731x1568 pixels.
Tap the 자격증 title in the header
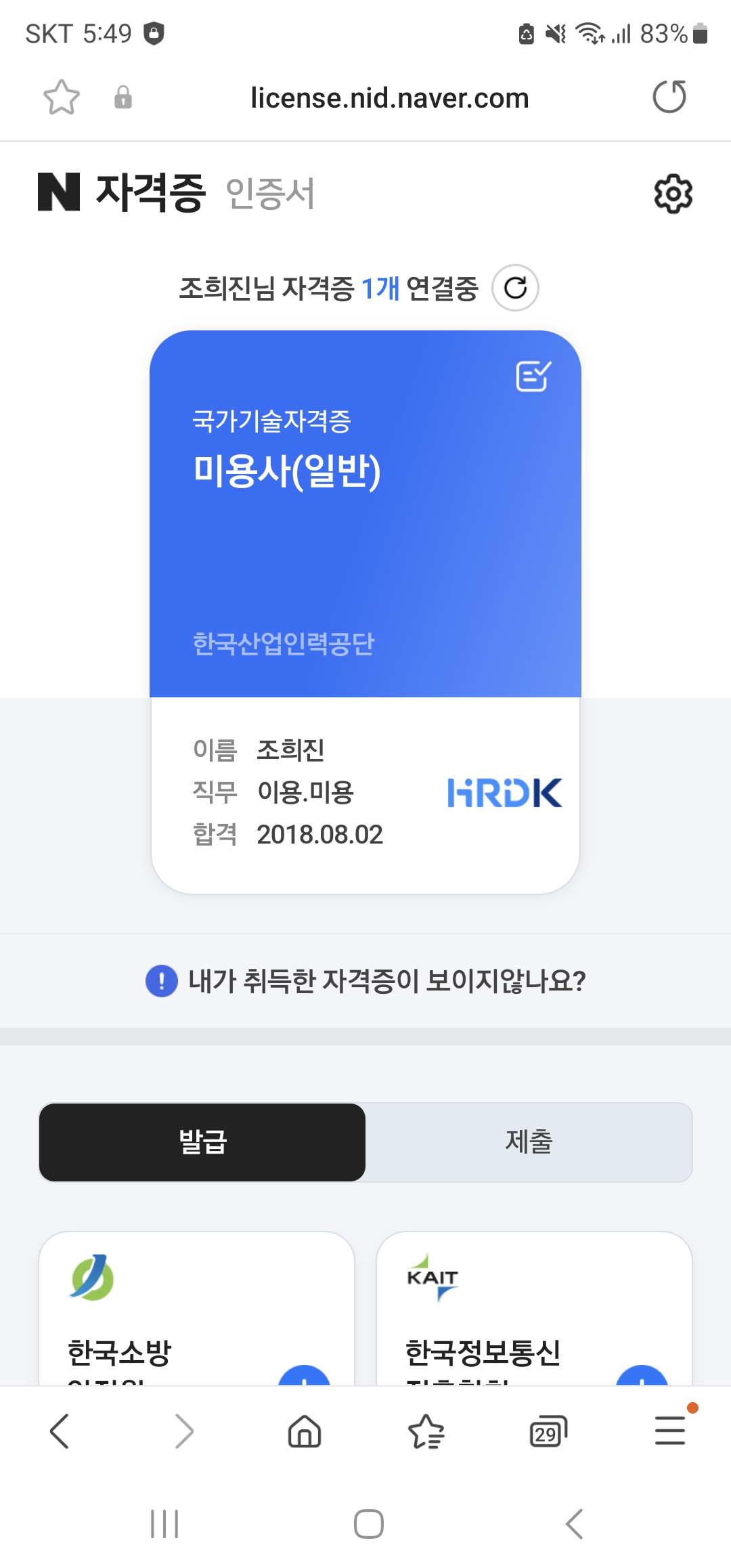pyautogui.click(x=150, y=192)
